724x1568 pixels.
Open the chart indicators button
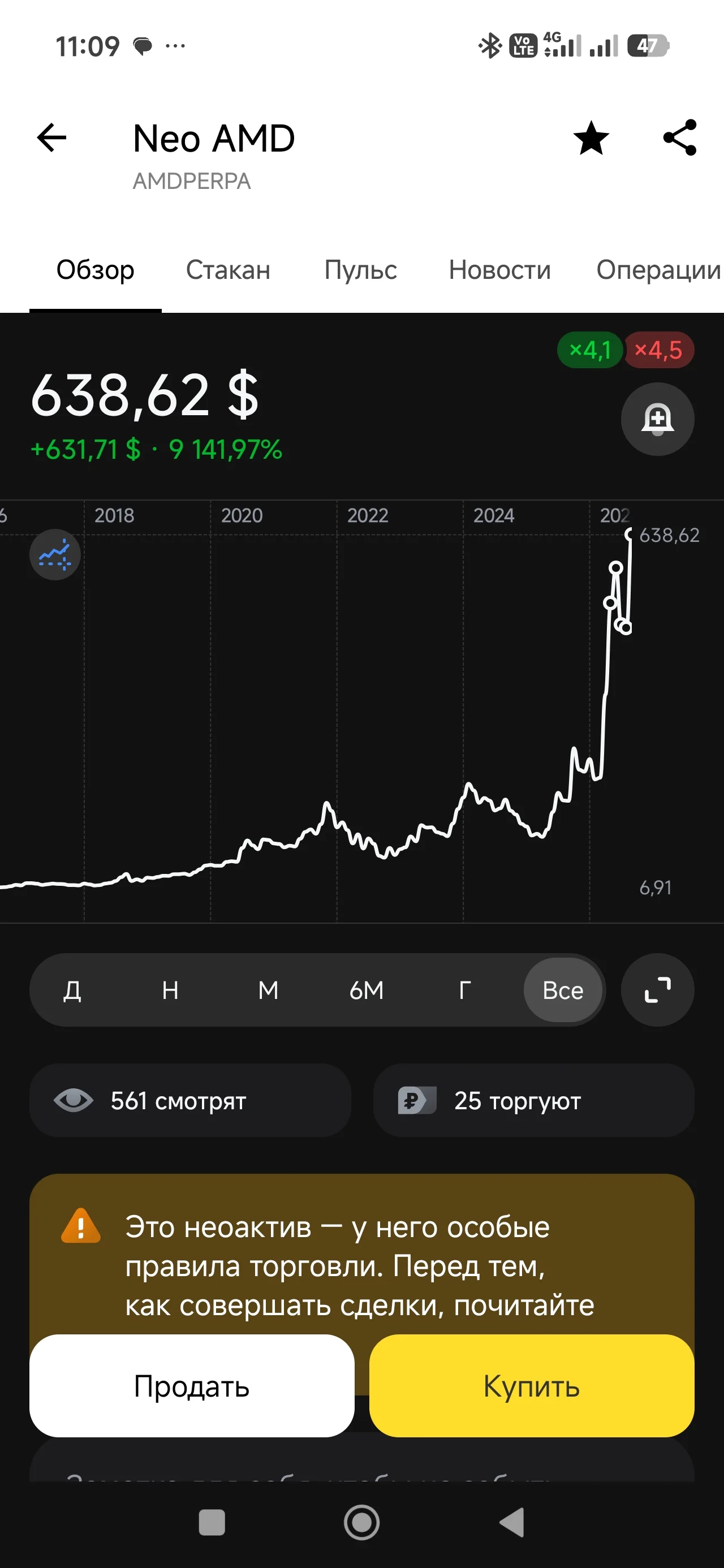[x=55, y=554]
